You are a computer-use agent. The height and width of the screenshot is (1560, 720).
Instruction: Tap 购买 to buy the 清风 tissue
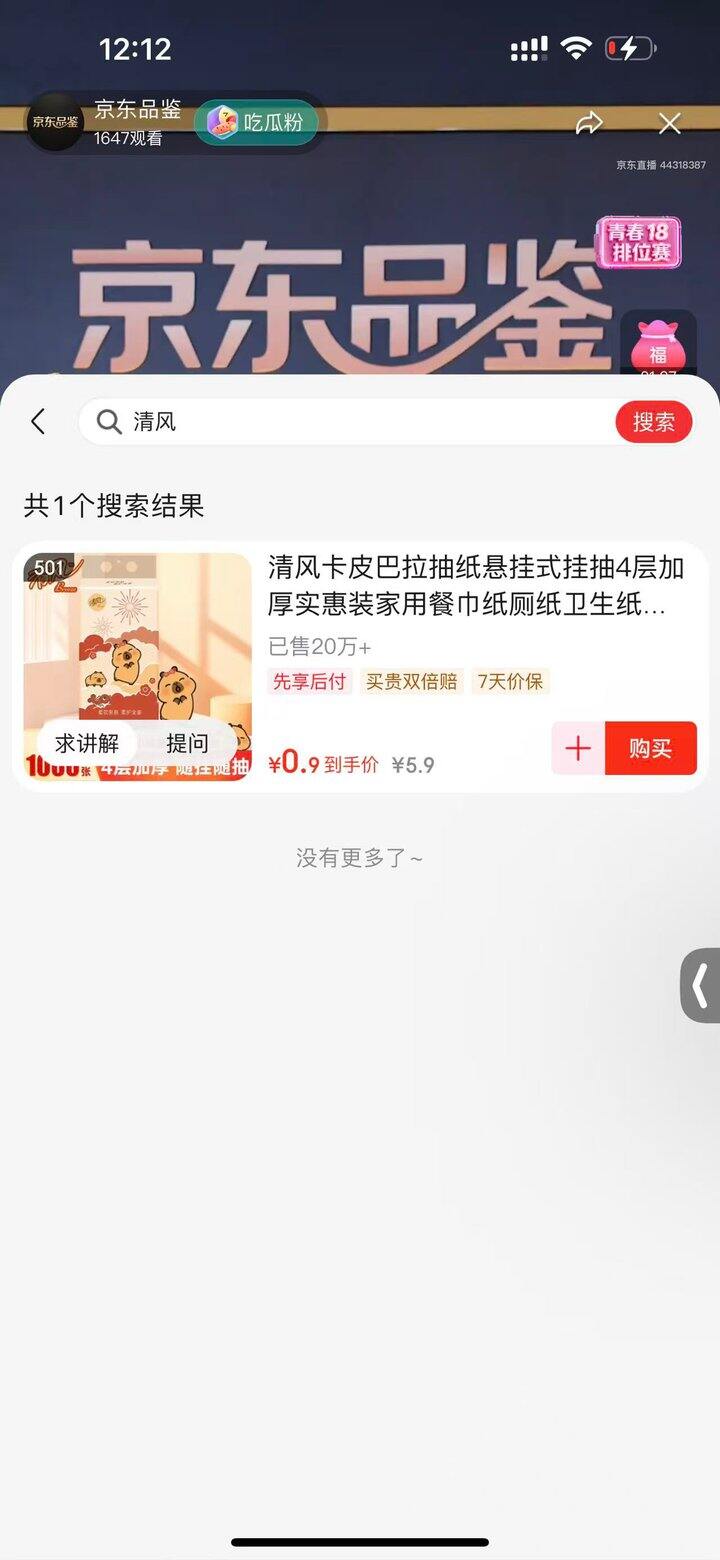pos(650,748)
